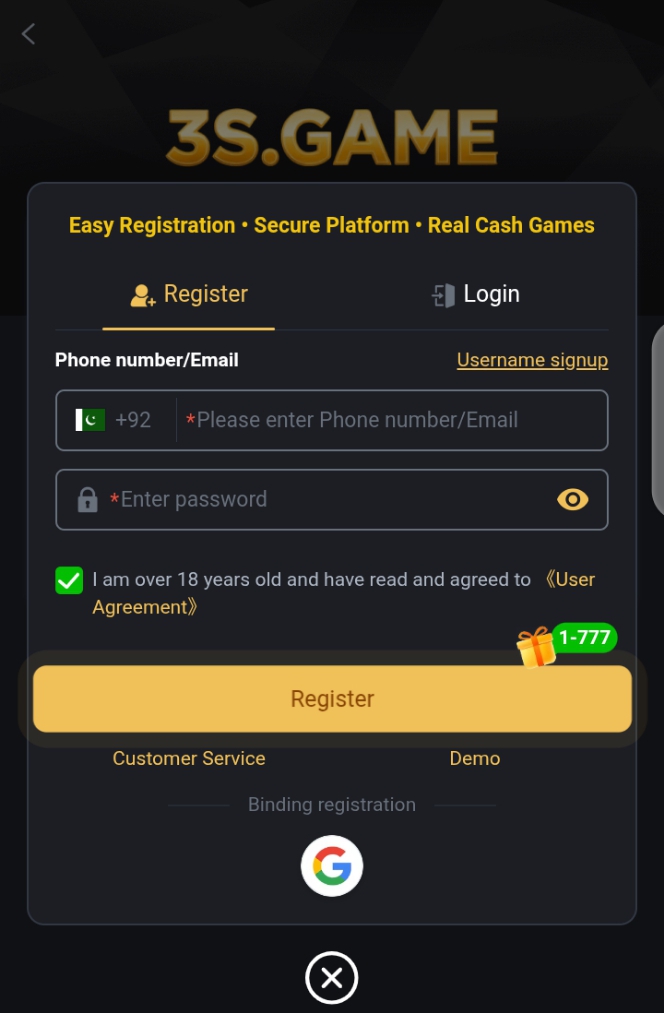Uncheck the over 18 agreement checkbox
Screen dimensions: 664x1013
click(69, 580)
